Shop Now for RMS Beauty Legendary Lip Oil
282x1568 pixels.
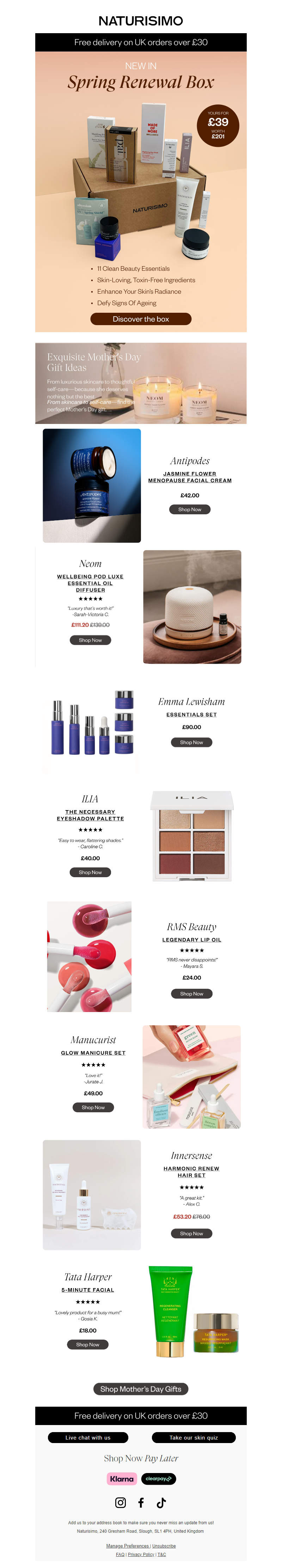(x=191, y=993)
